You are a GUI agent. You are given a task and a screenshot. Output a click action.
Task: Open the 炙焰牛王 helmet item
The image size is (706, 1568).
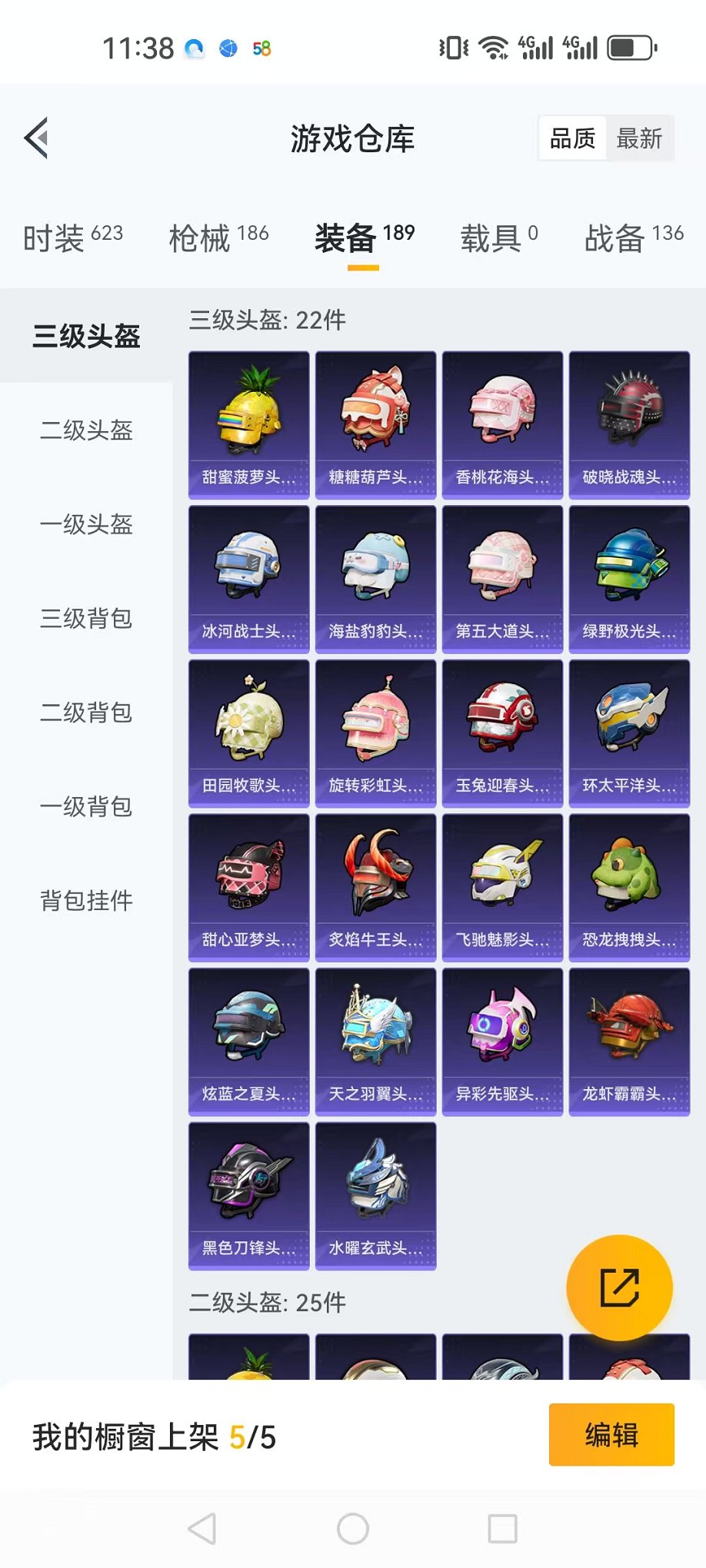click(375, 888)
